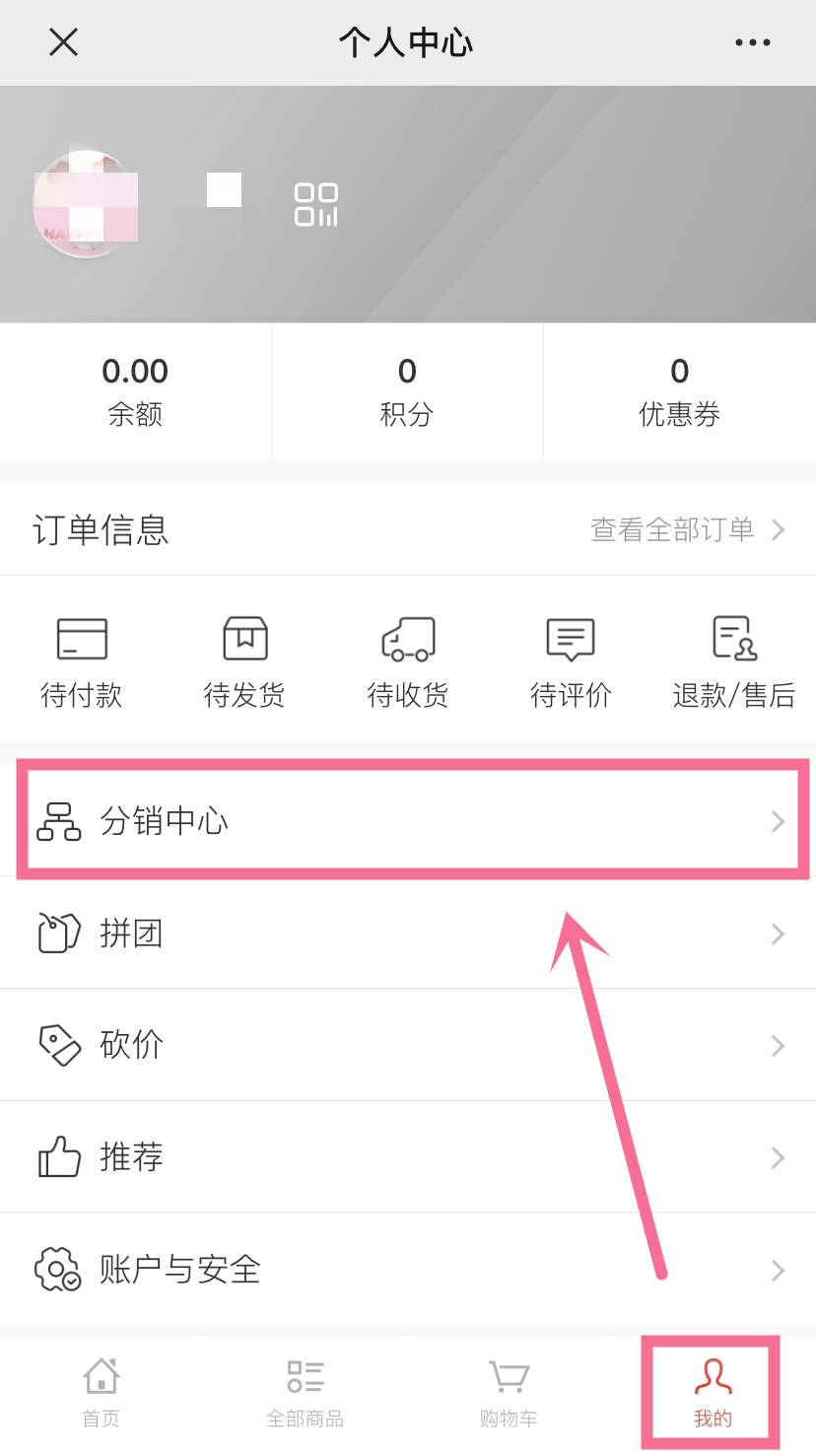Switch to 购物车 tab
816x1456 pixels.
coord(509,1391)
